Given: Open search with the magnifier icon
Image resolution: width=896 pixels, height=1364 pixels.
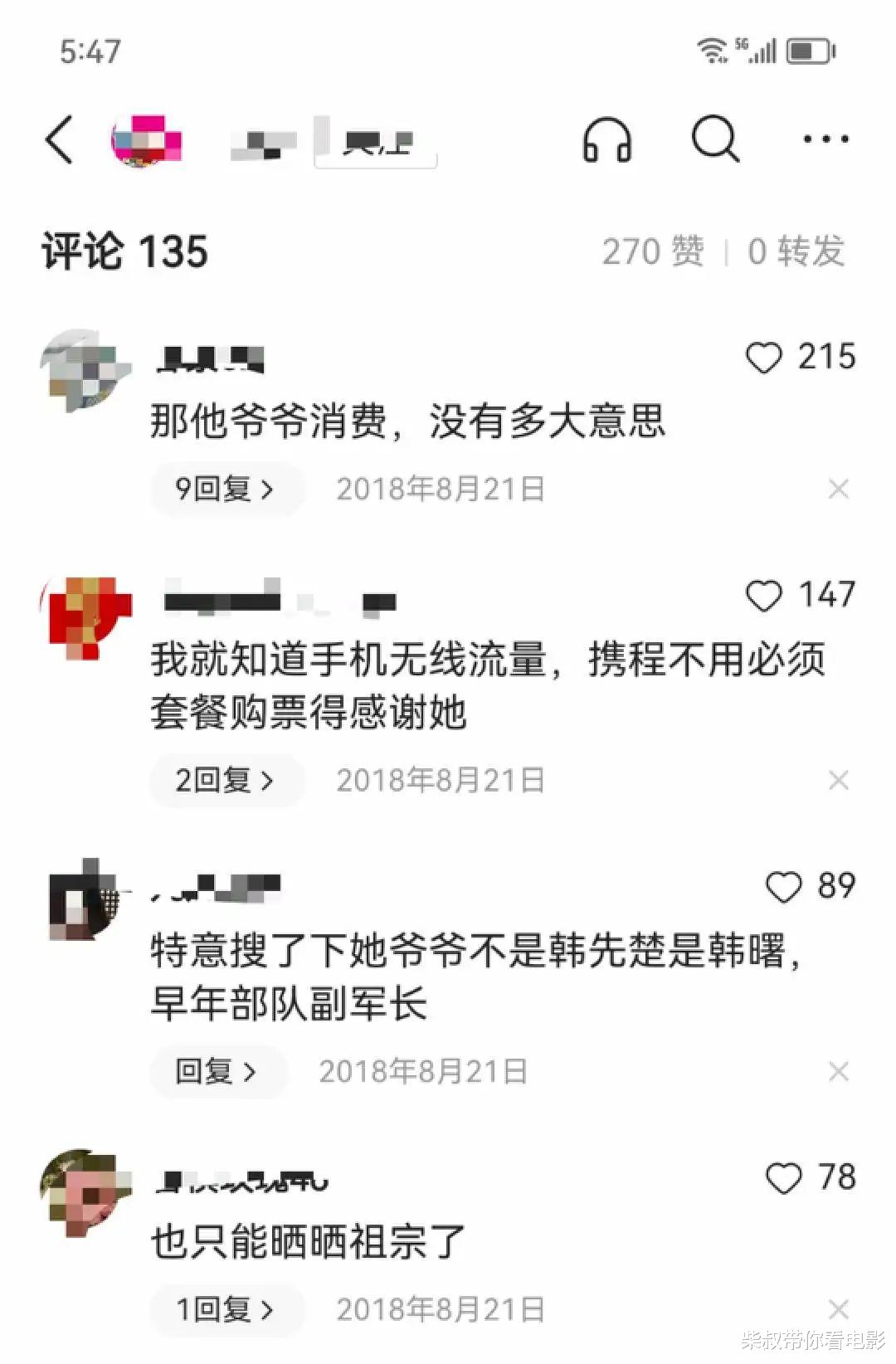Looking at the screenshot, I should pos(717,139).
